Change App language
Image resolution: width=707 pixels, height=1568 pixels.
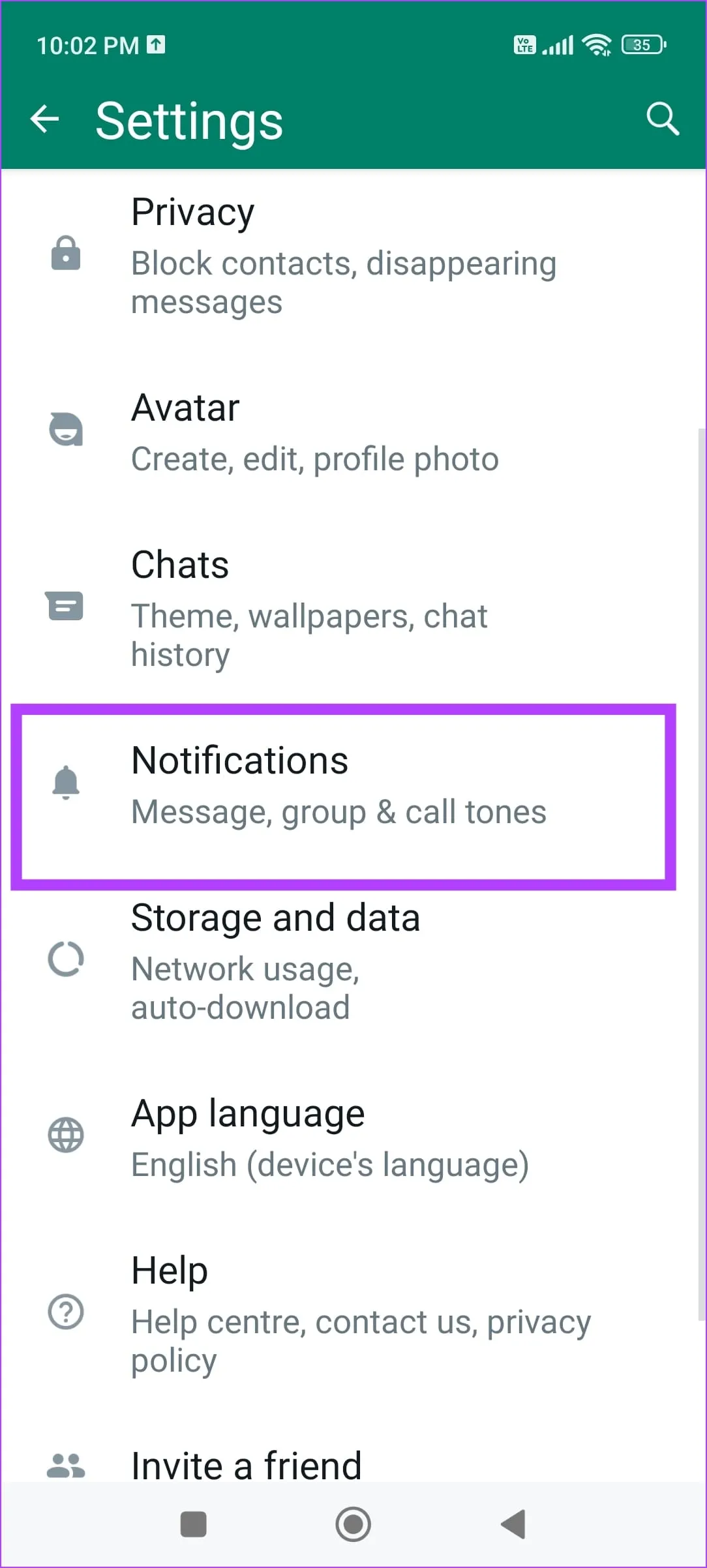click(x=330, y=1138)
